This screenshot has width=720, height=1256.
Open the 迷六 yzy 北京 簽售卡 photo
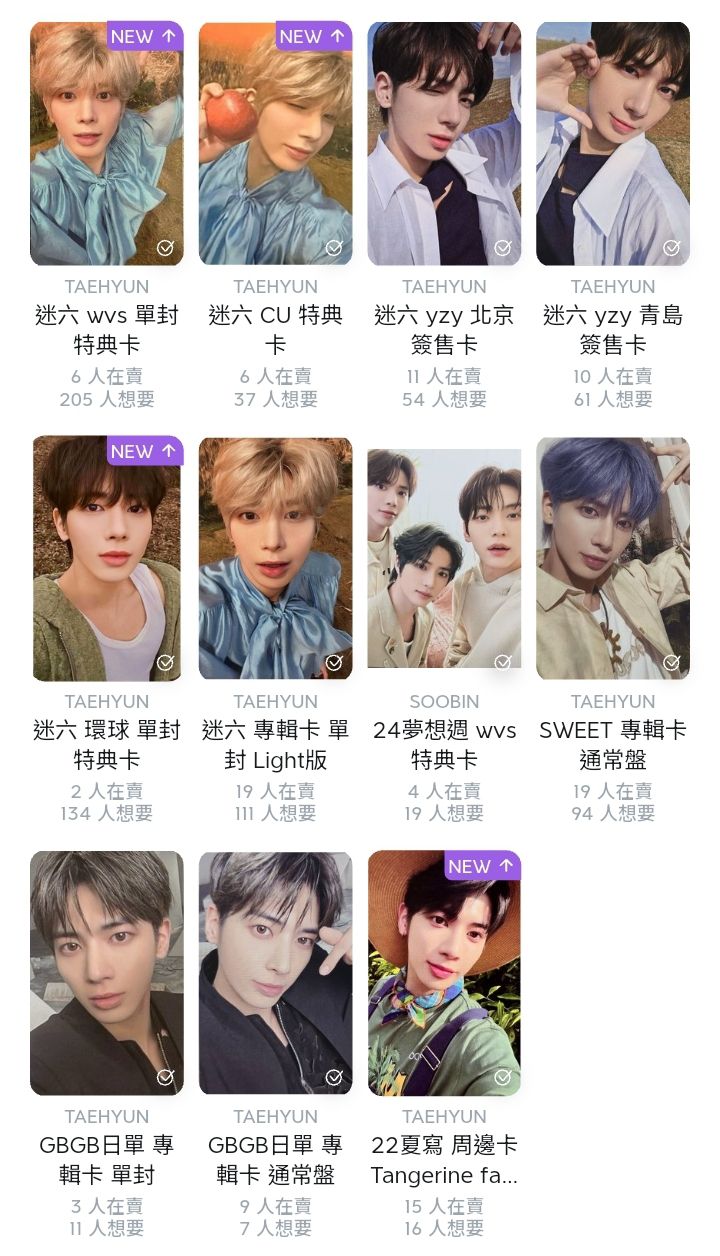tap(444, 140)
